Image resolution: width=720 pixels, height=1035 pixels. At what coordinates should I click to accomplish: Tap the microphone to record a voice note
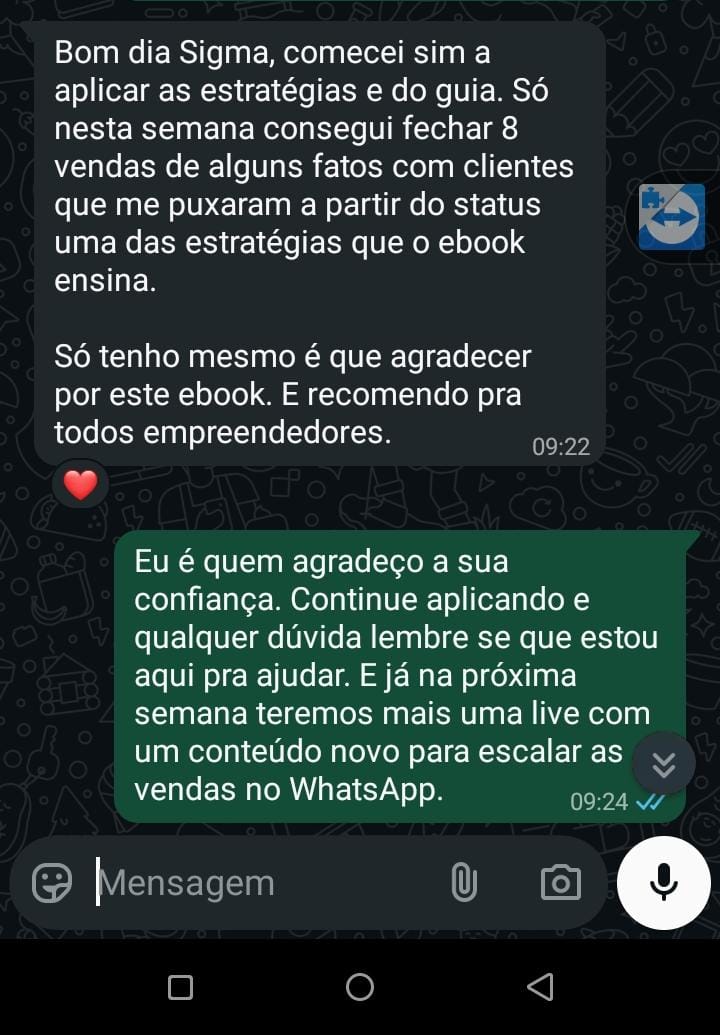pyautogui.click(x=663, y=883)
